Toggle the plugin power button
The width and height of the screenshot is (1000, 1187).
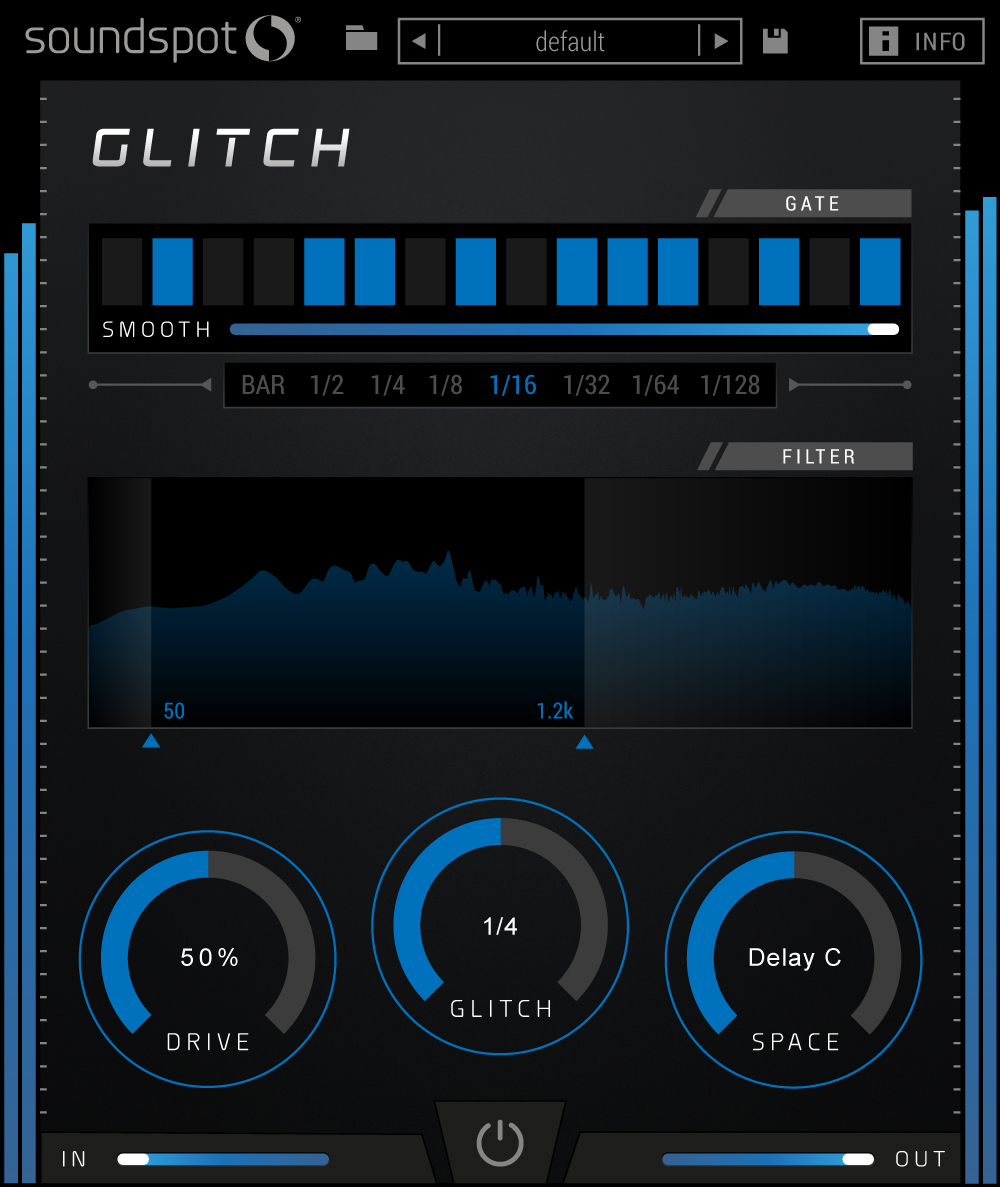500,1143
